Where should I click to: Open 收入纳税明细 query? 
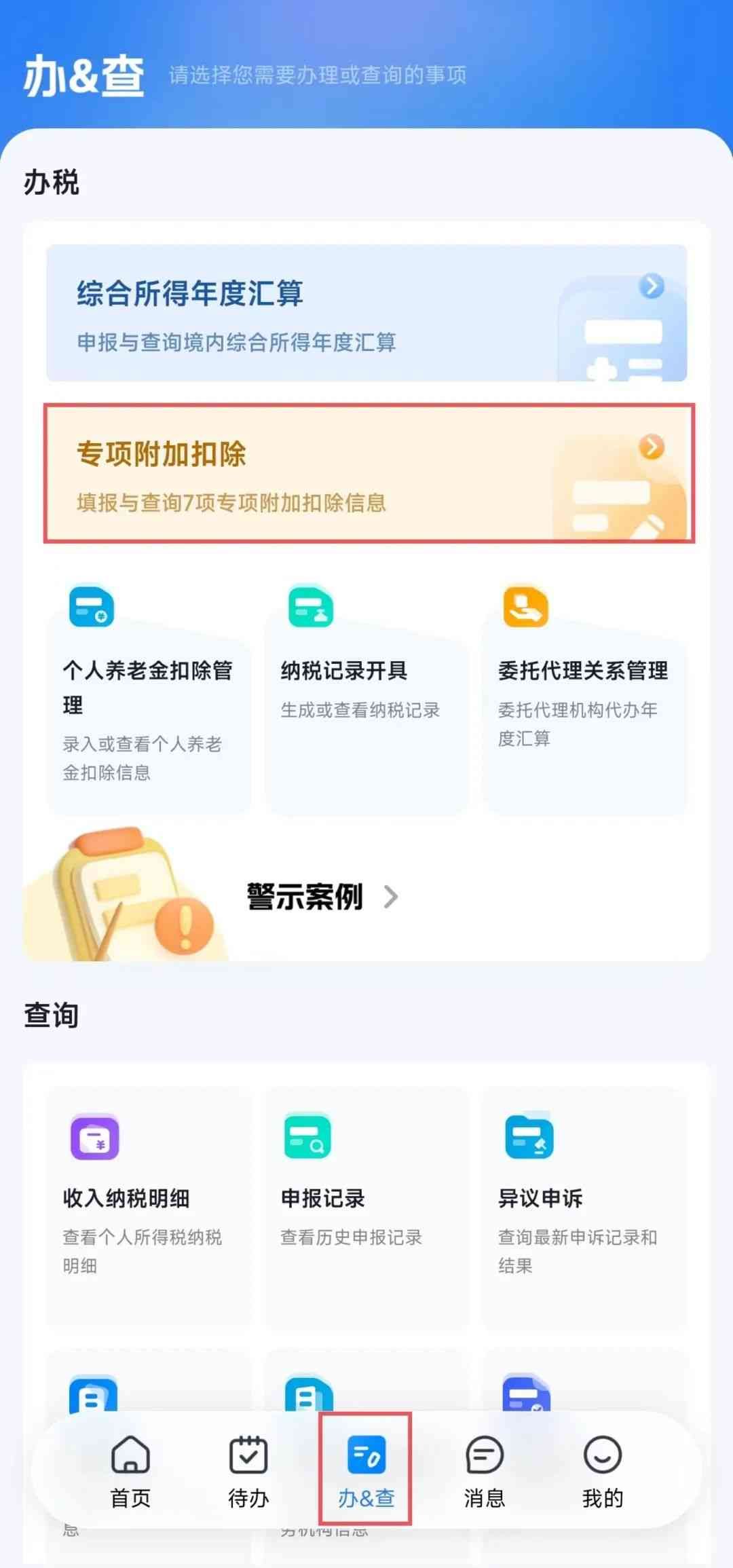click(x=149, y=1208)
